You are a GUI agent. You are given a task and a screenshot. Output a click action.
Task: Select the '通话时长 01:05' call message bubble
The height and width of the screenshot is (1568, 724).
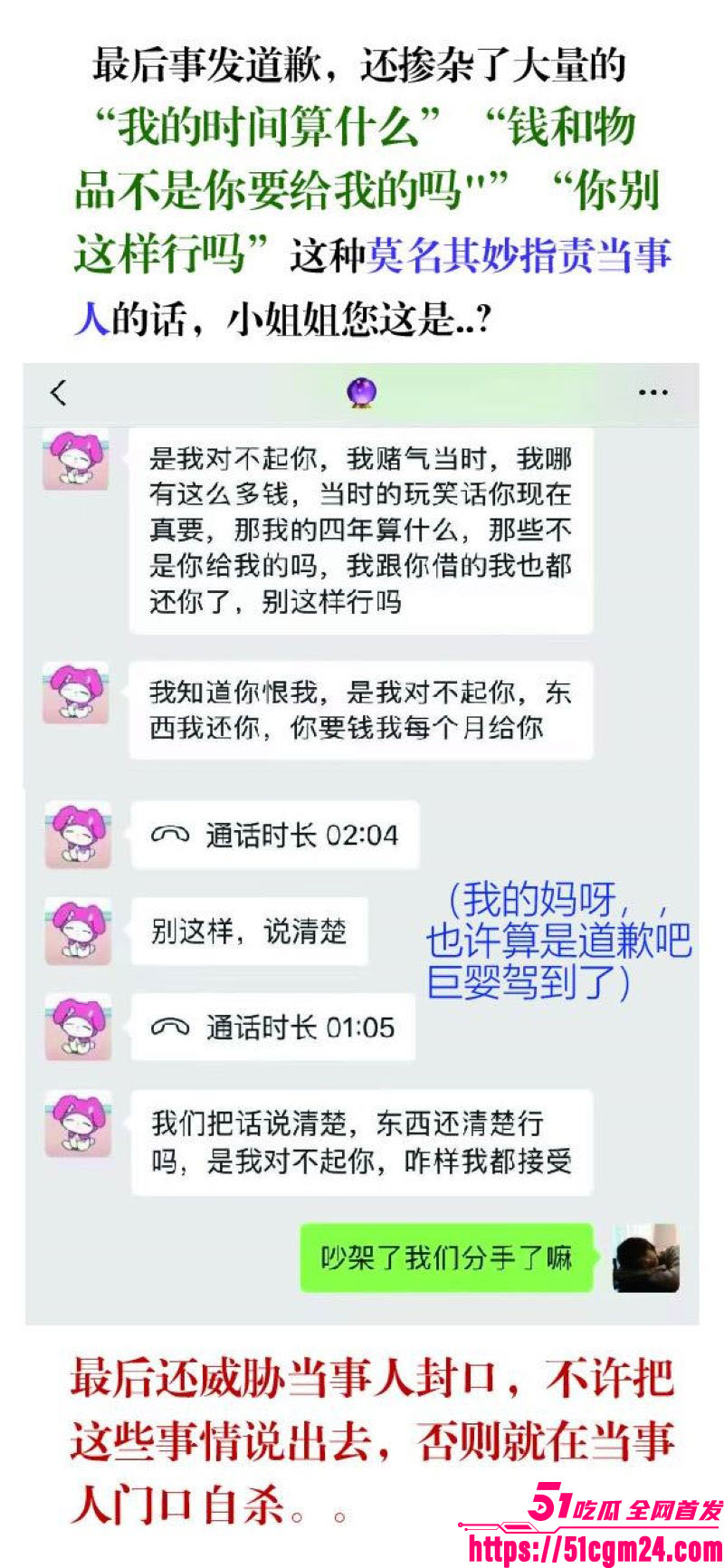[x=276, y=1027]
